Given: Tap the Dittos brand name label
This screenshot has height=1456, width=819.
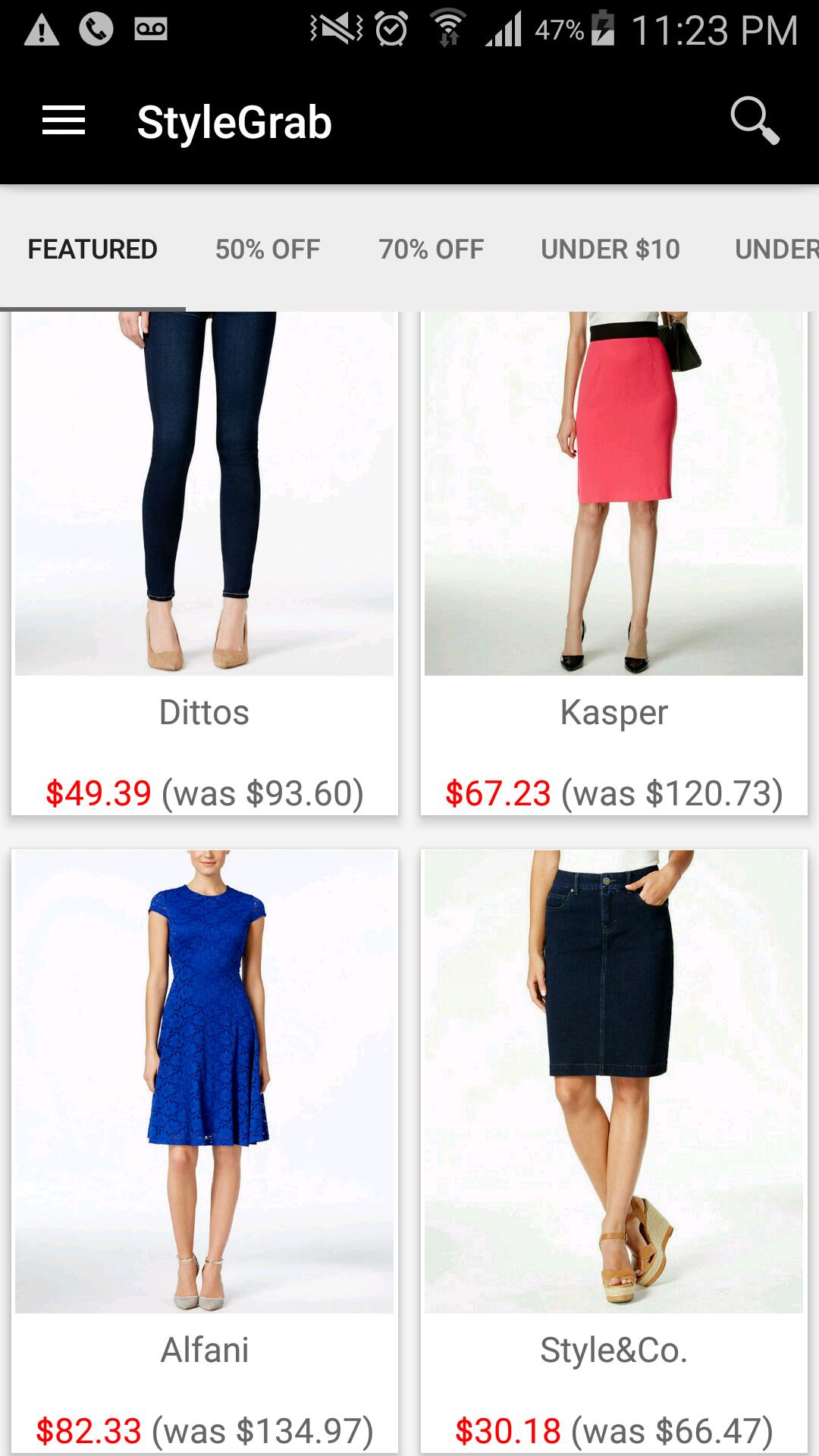Looking at the screenshot, I should 205,711.
